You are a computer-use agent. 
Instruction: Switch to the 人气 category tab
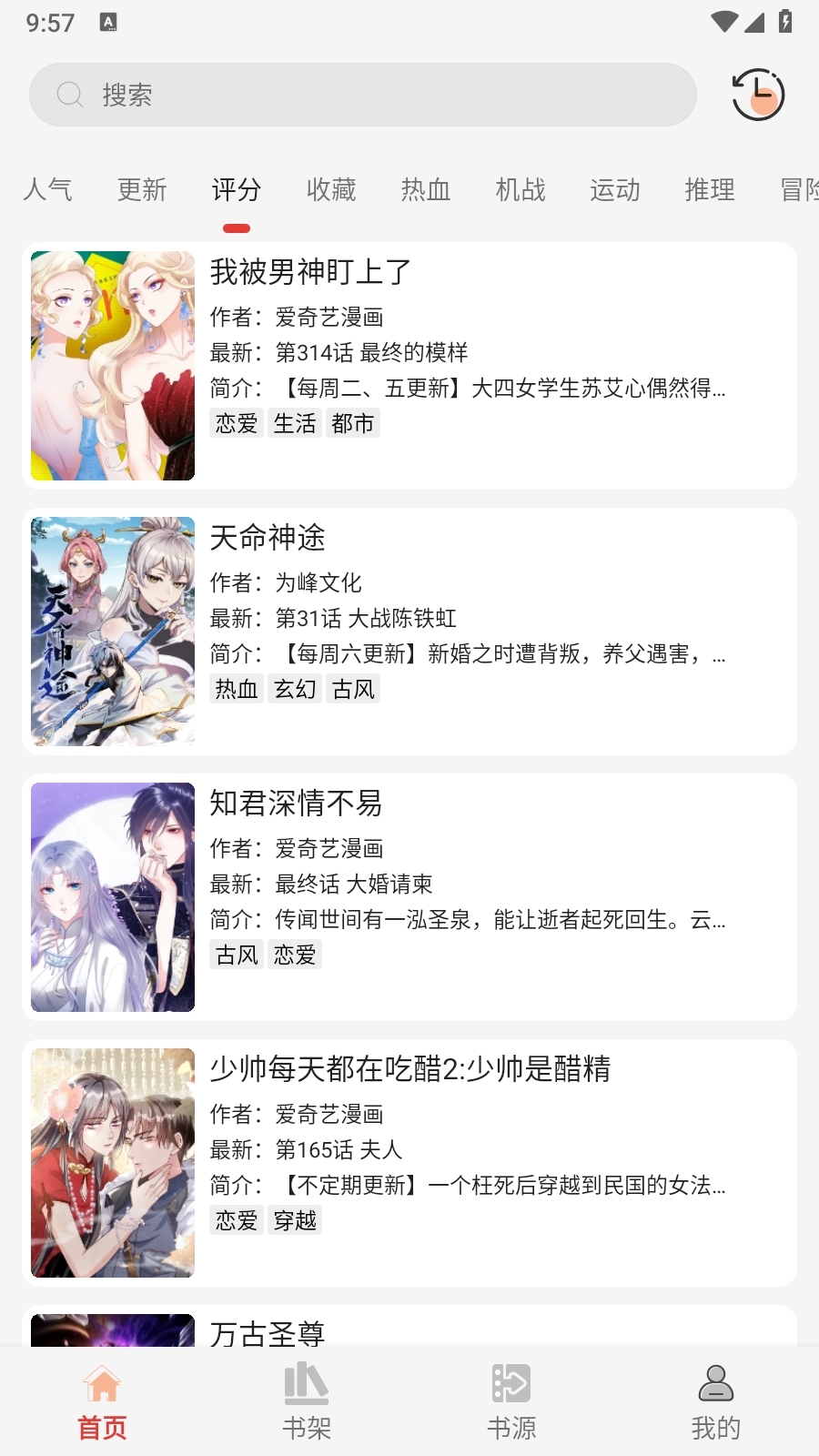[47, 190]
